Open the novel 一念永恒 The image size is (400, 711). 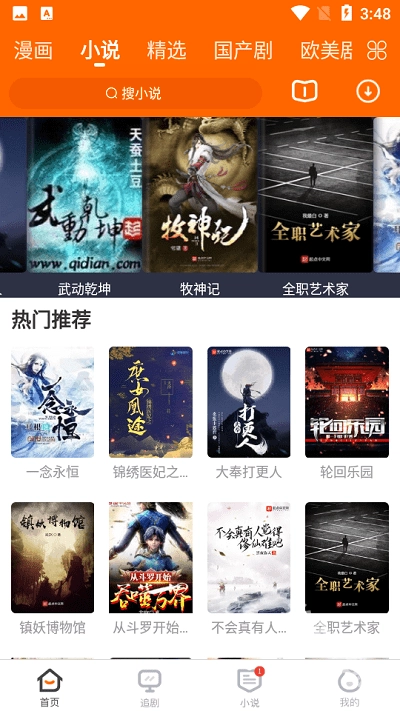[53, 402]
